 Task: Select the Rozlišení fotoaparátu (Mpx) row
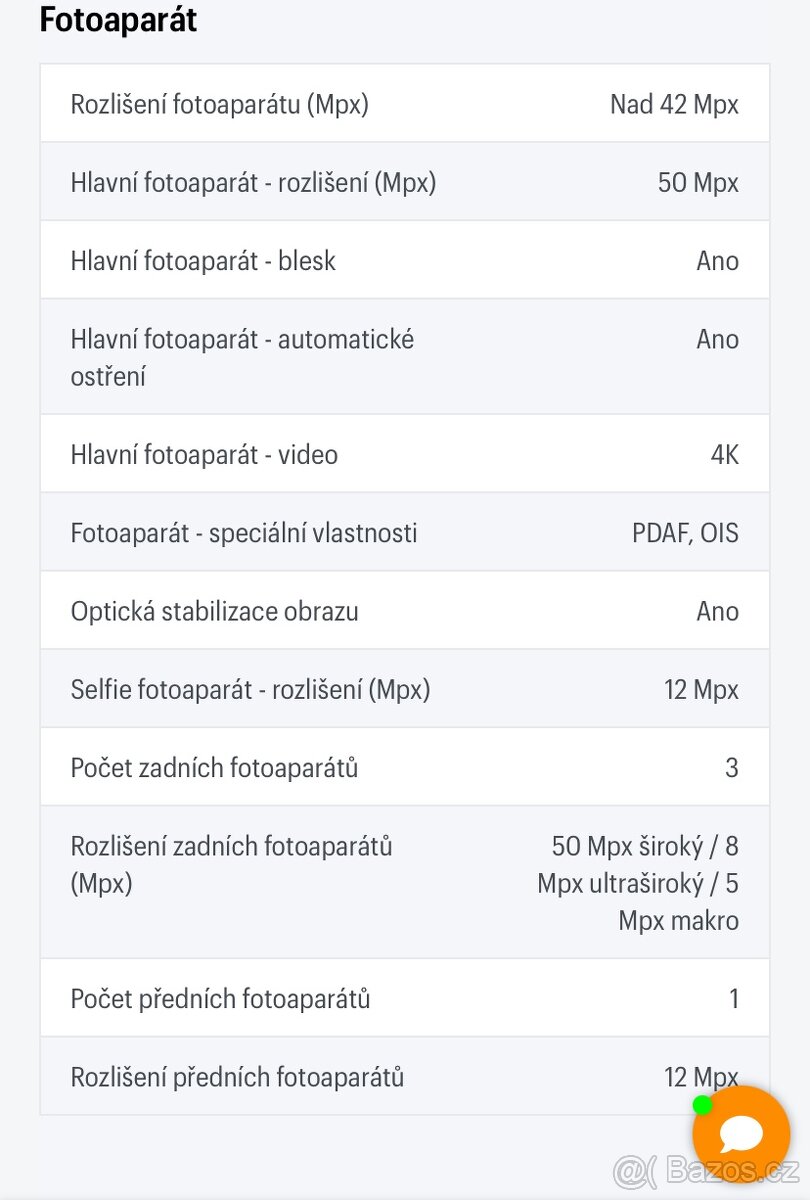pyautogui.click(x=220, y=103)
